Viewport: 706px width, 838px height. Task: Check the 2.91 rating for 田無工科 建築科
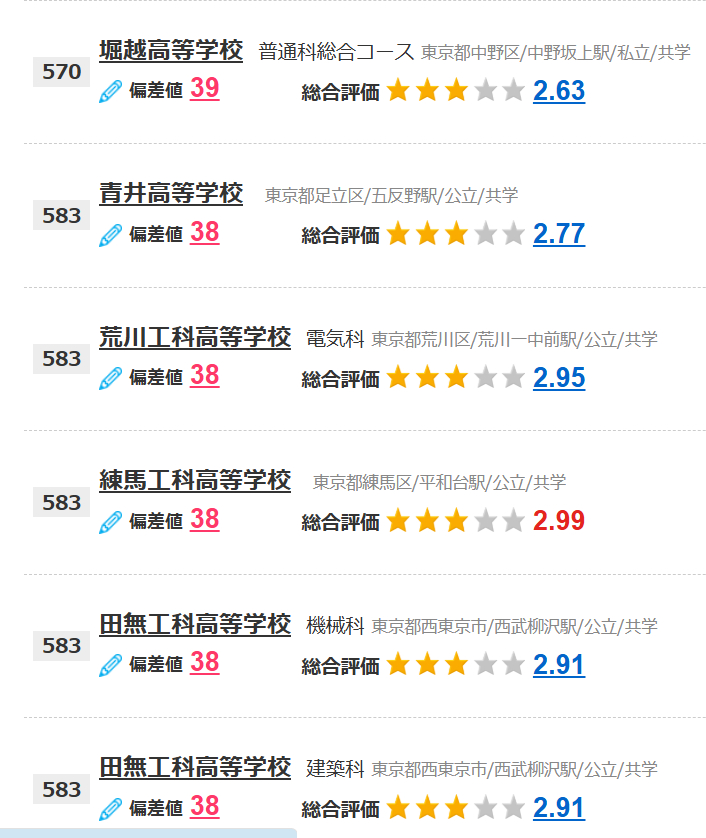[558, 808]
